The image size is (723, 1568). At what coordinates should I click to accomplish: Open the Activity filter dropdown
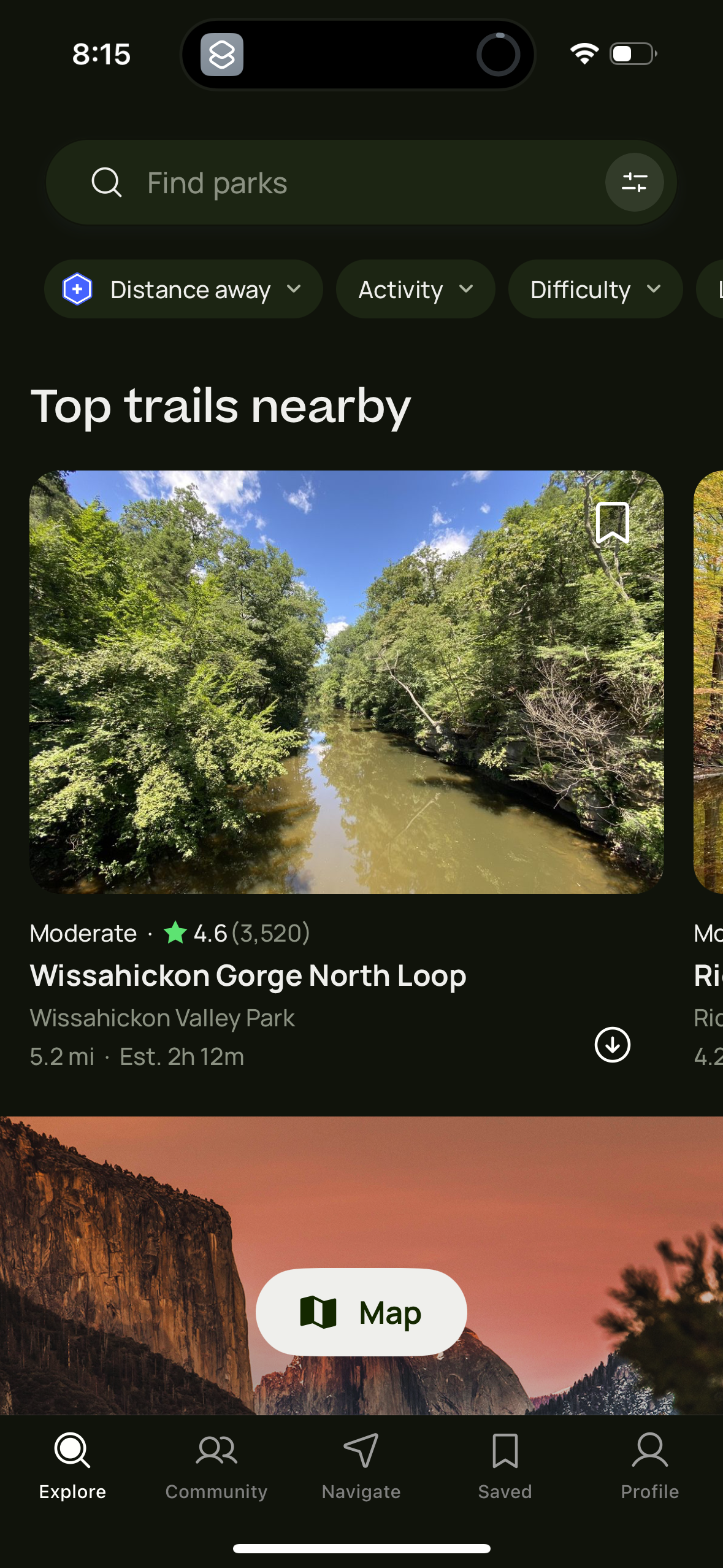[415, 289]
